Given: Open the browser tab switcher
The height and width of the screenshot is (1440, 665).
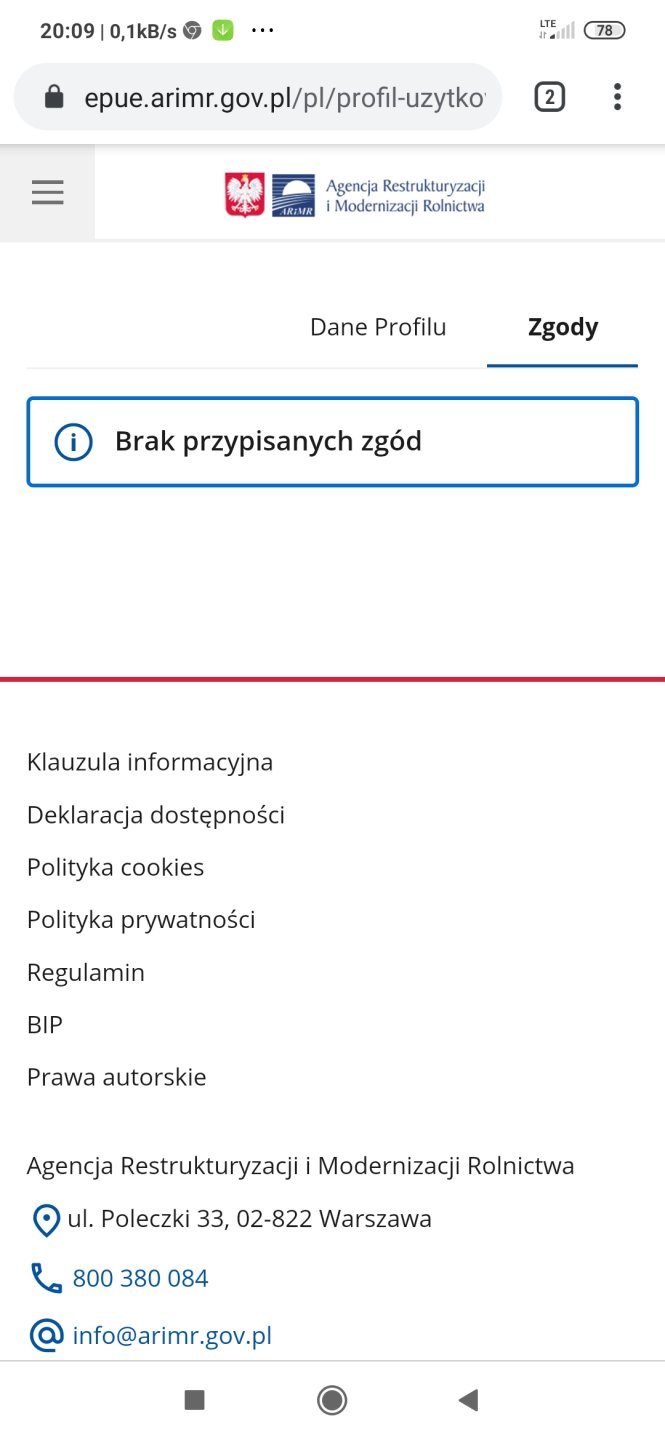Looking at the screenshot, I should pyautogui.click(x=549, y=97).
